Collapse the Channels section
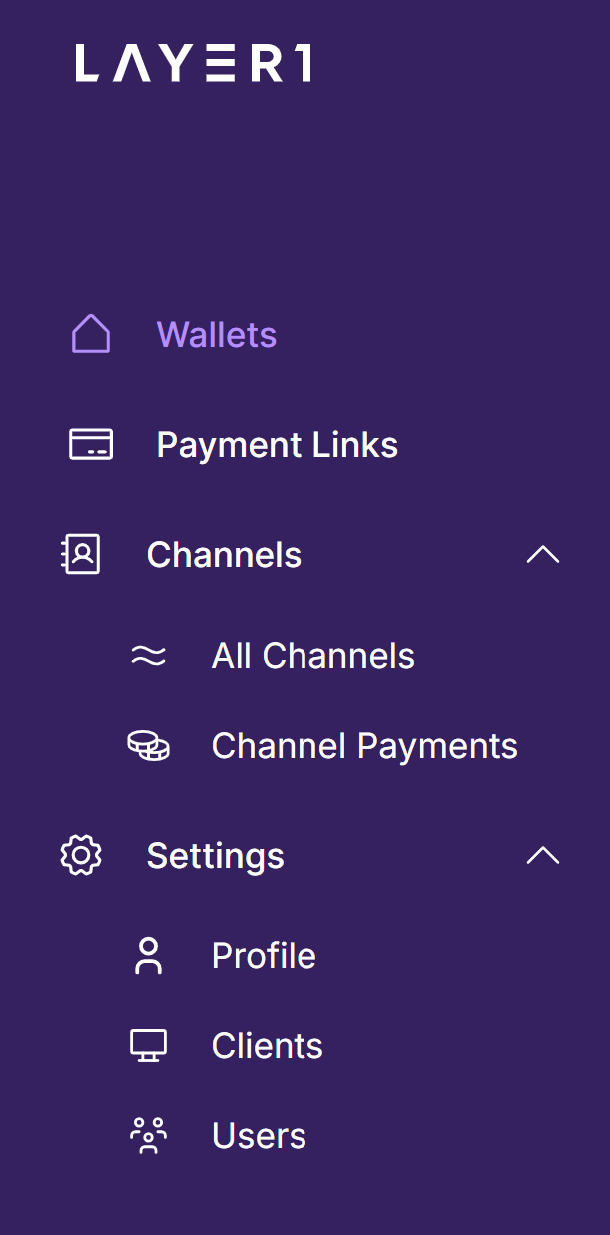The height and width of the screenshot is (1235, 610). pyautogui.click(x=542, y=555)
